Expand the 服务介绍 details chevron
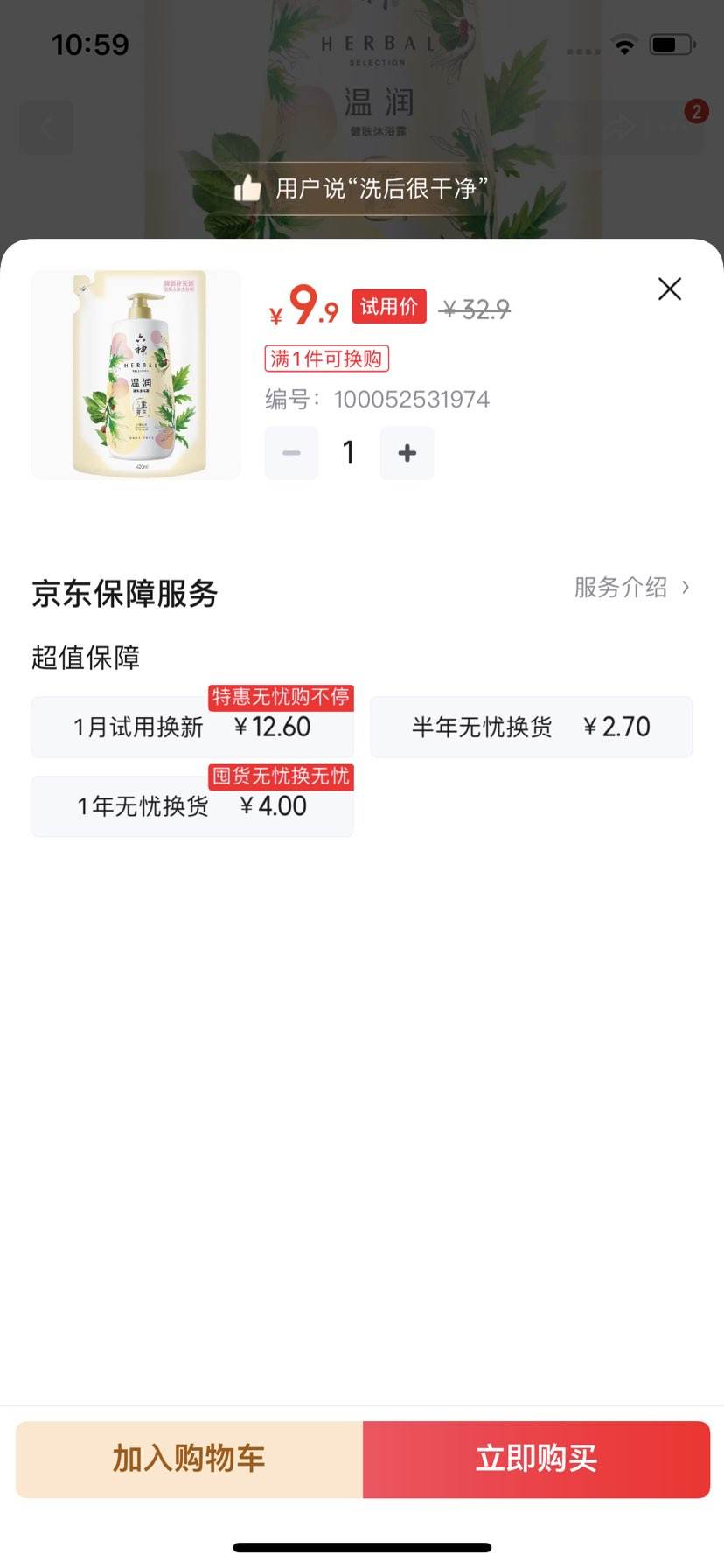 click(x=631, y=588)
